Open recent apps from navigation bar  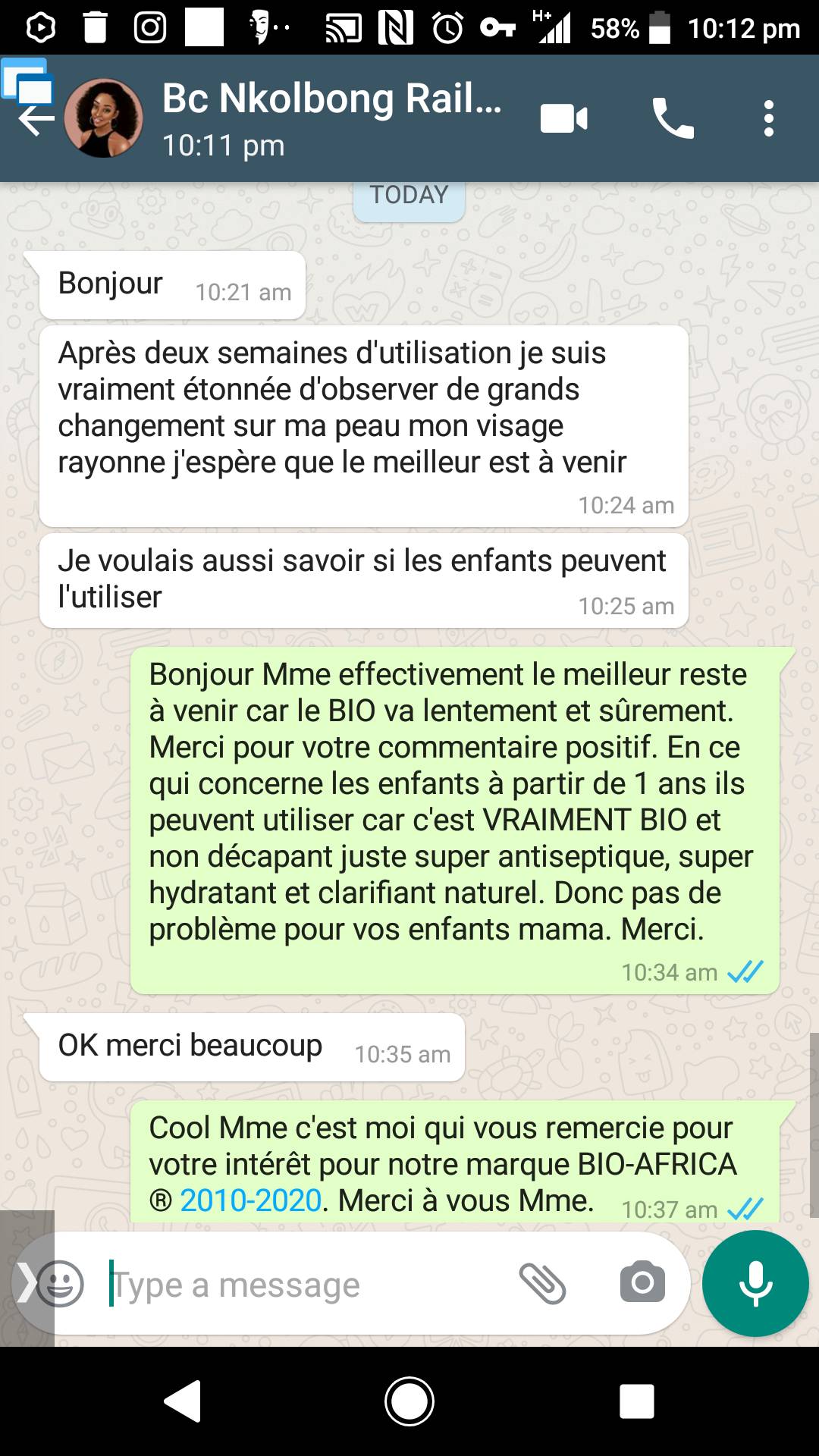[636, 1401]
